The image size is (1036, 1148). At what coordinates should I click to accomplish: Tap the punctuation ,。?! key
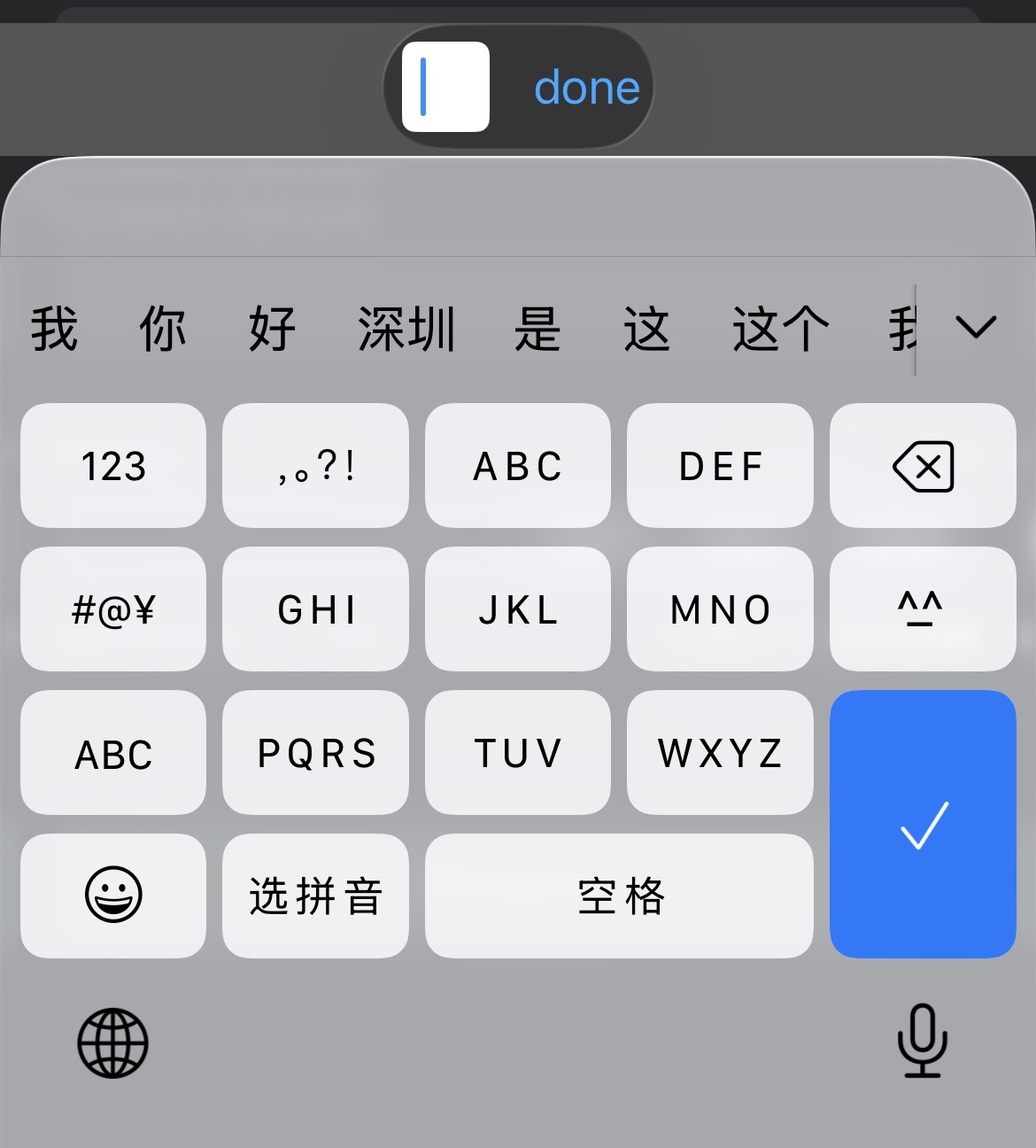[x=315, y=466]
